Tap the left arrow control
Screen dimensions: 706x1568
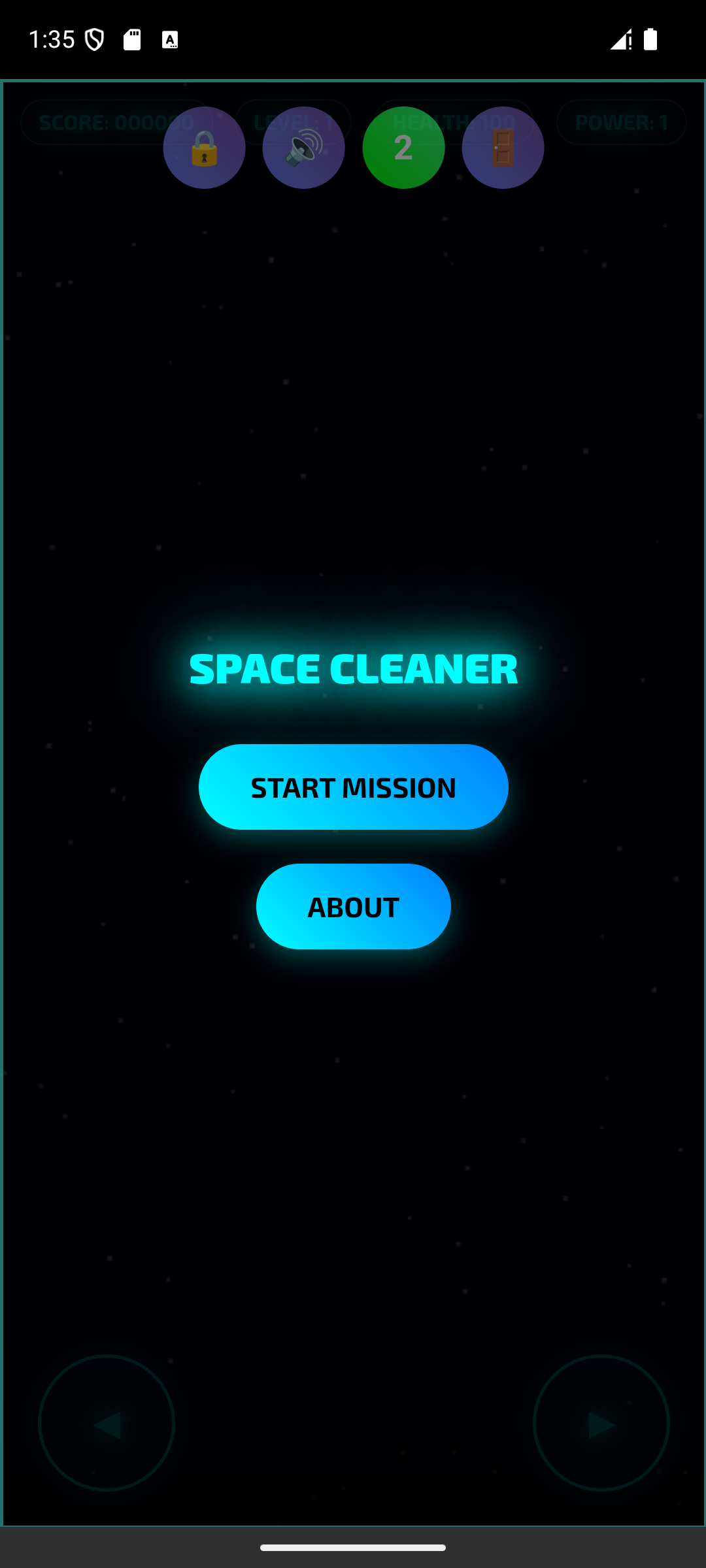tap(107, 1423)
